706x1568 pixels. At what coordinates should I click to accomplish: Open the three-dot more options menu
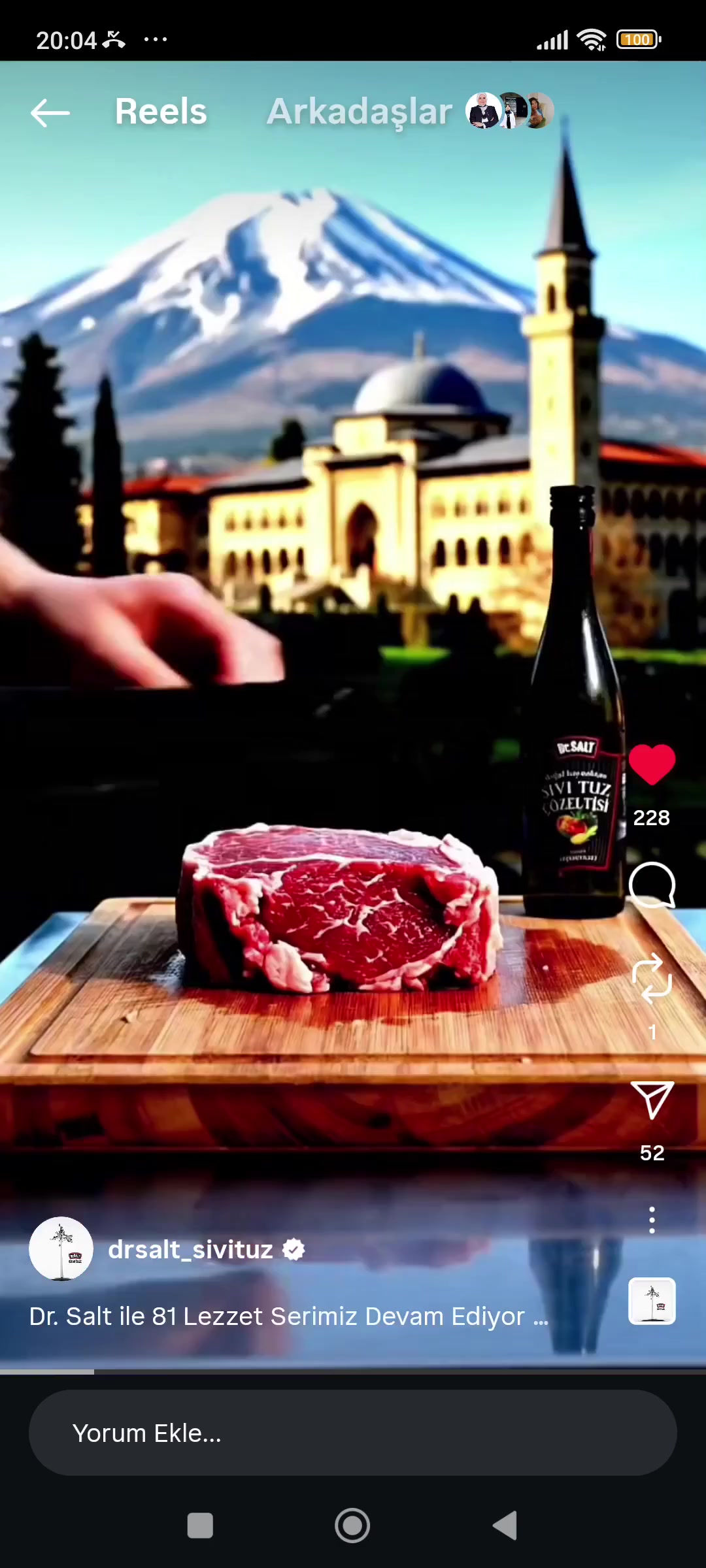652,1220
